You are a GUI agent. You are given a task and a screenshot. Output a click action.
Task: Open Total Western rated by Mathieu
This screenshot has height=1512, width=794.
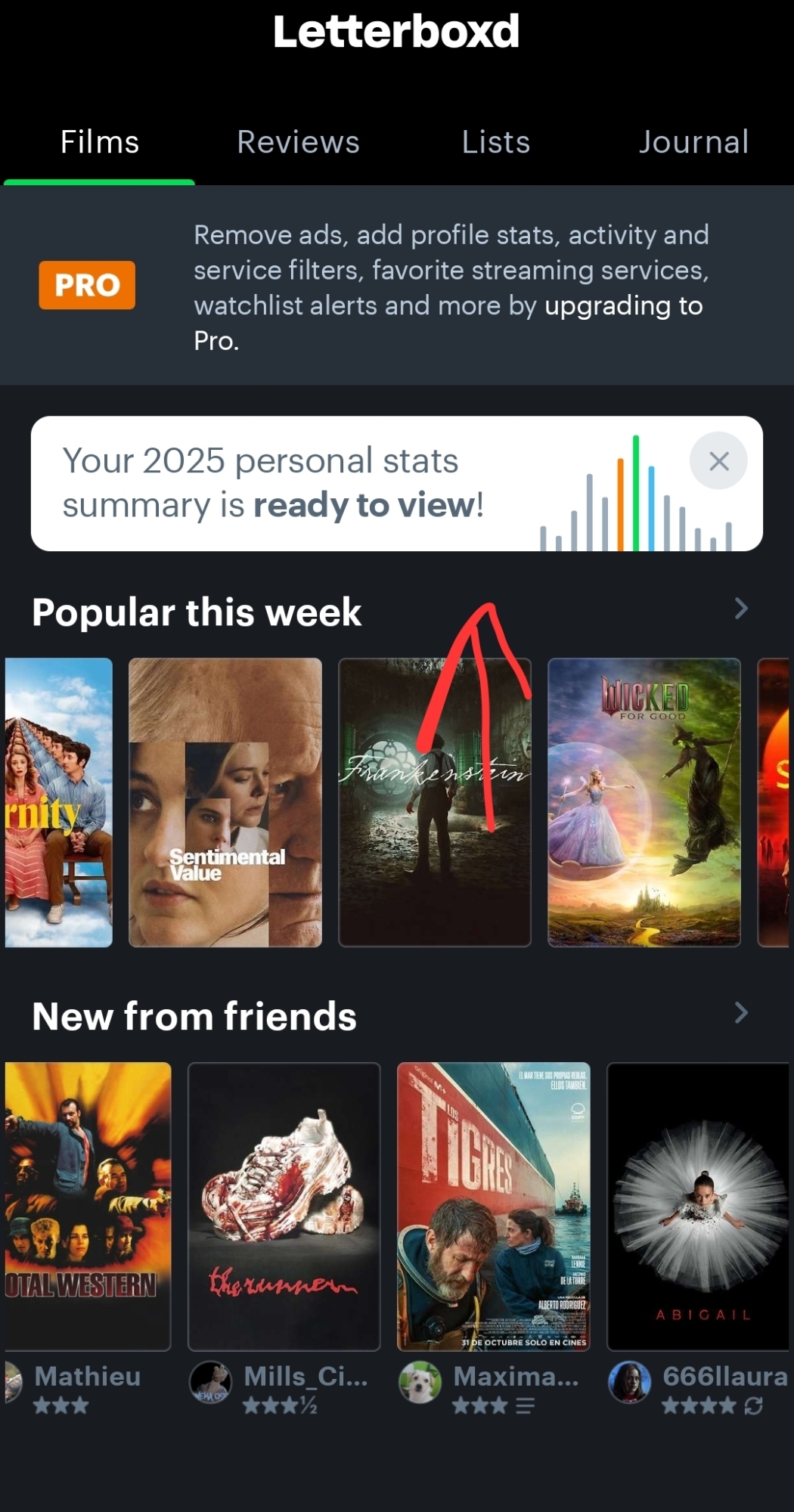tap(88, 1206)
